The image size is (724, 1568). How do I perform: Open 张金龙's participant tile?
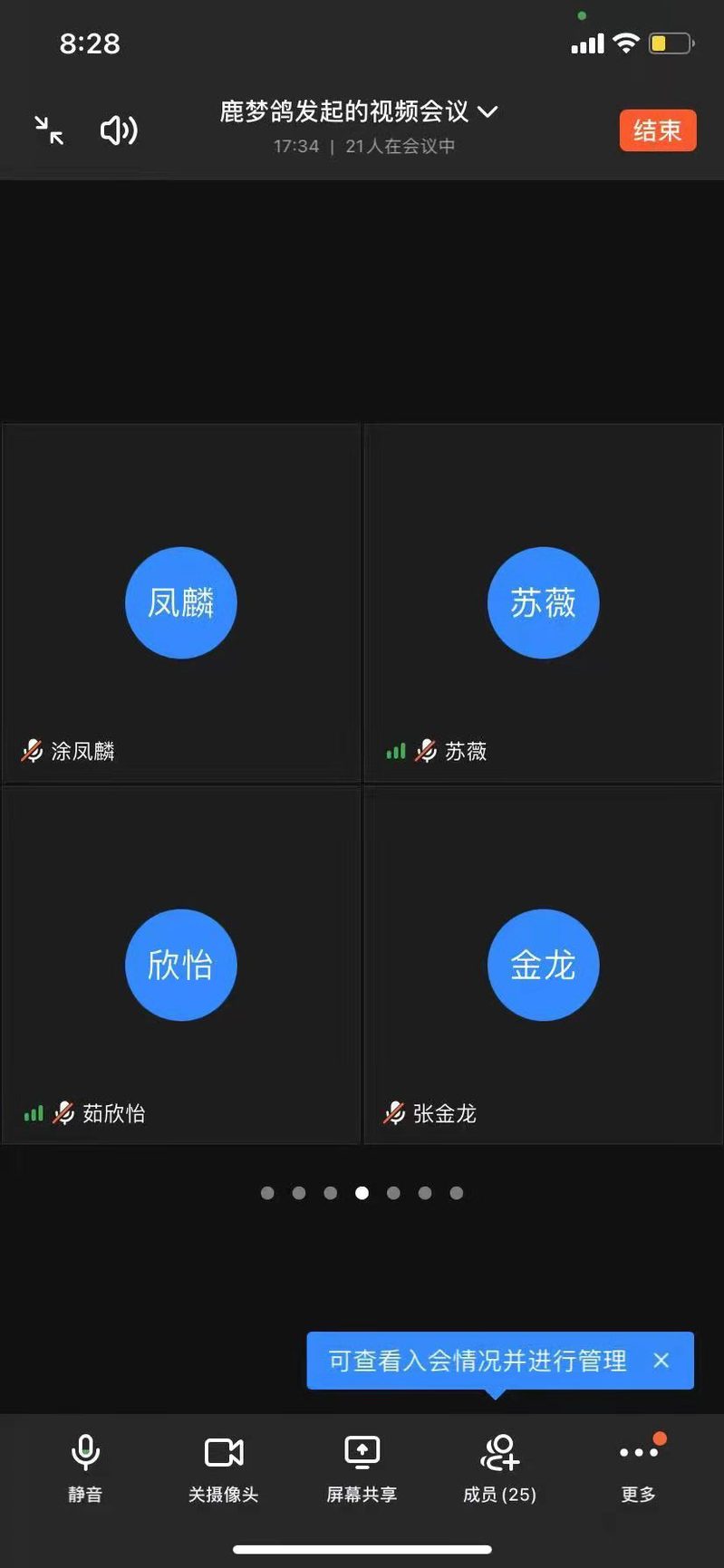(x=543, y=965)
